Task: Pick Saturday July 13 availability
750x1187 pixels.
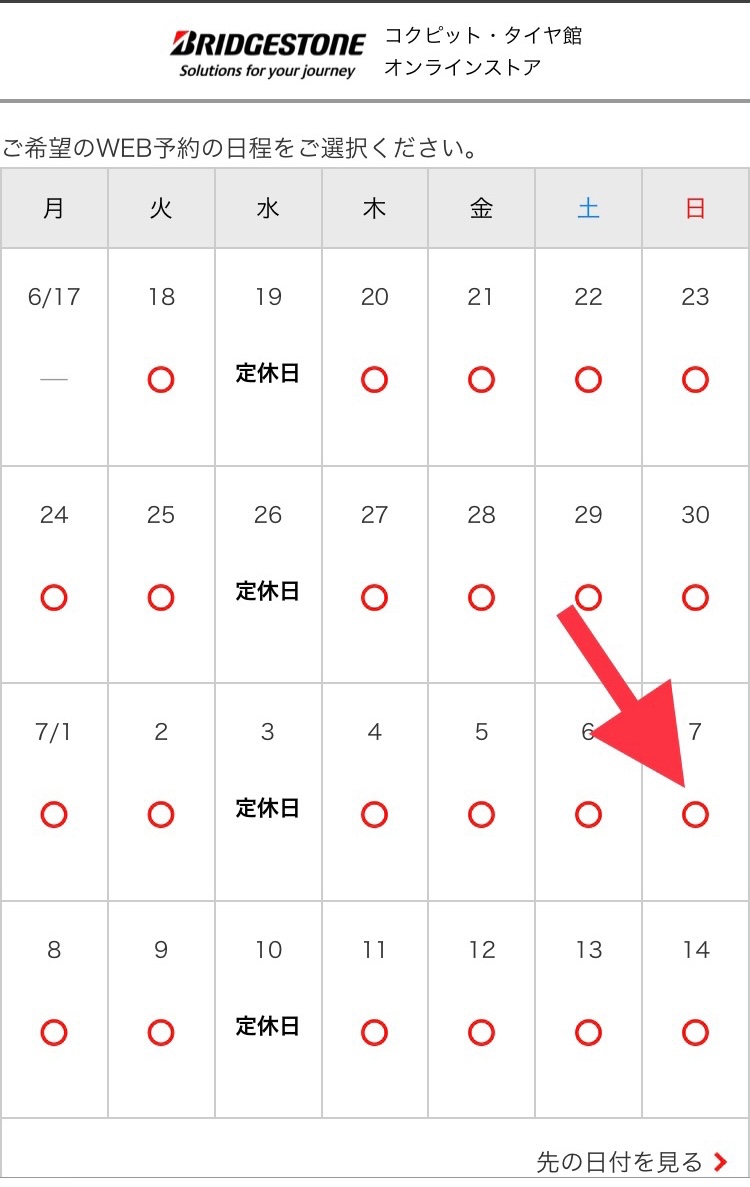Action: click(x=588, y=1032)
